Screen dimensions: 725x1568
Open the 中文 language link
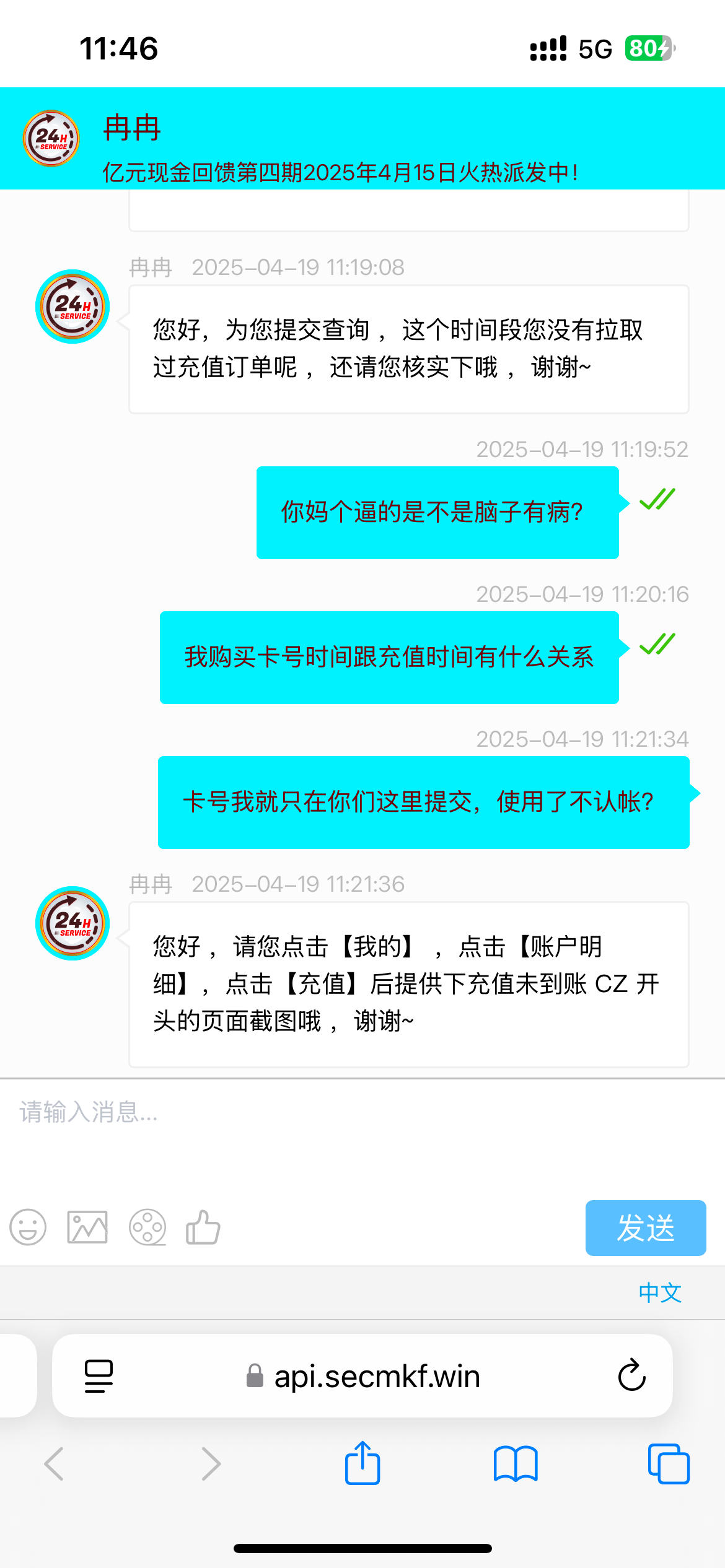tap(659, 1292)
